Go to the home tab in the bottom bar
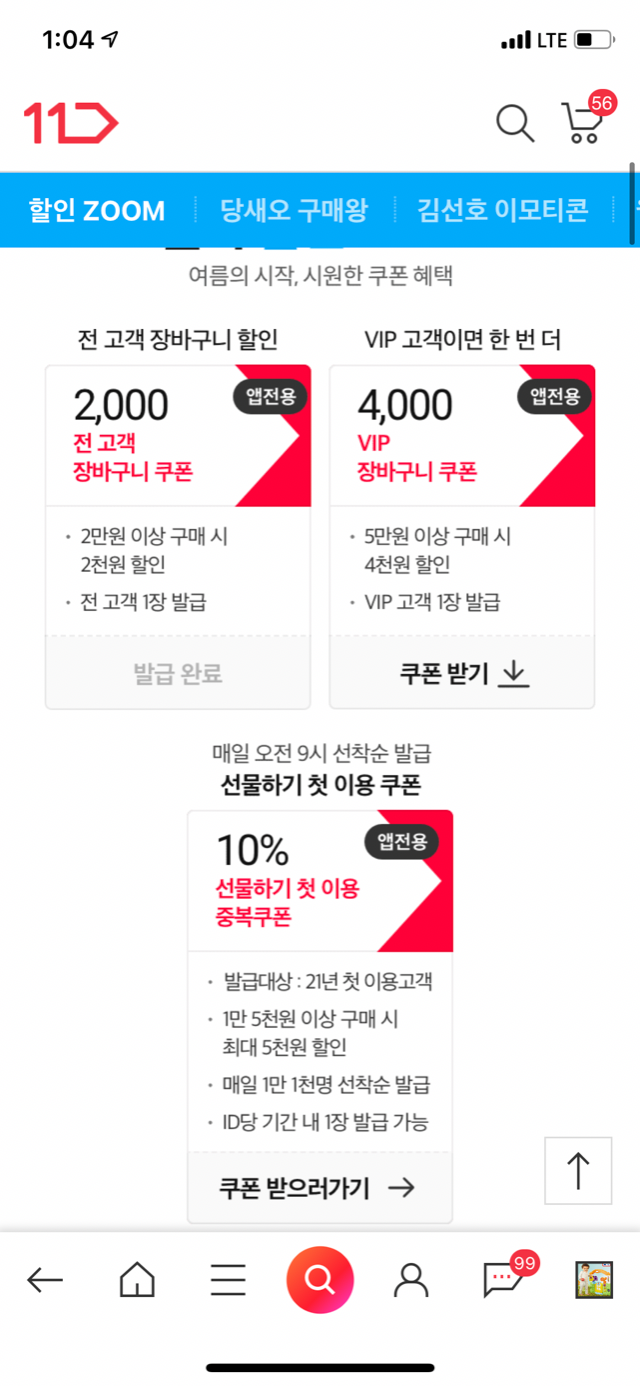This screenshot has height=1386, width=640. pyautogui.click(x=137, y=1279)
